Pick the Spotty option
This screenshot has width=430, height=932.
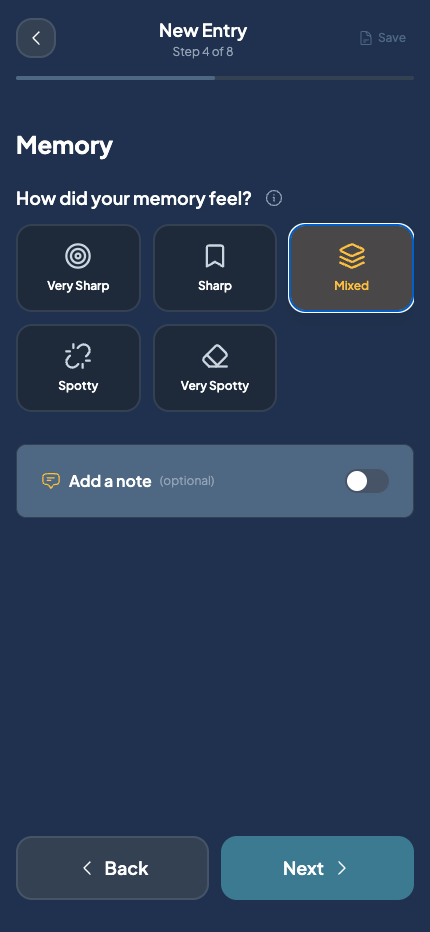tap(79, 368)
